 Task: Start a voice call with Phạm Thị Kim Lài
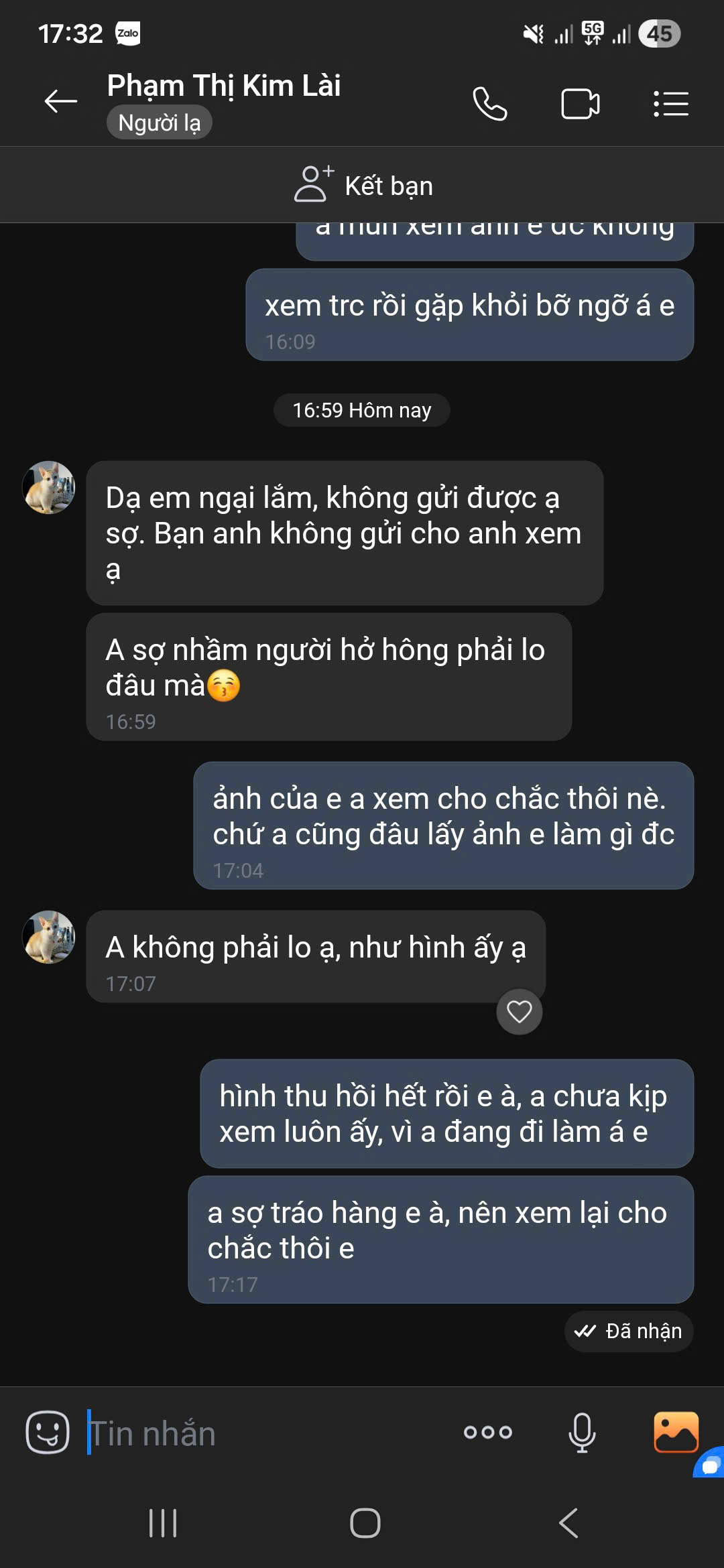point(490,104)
